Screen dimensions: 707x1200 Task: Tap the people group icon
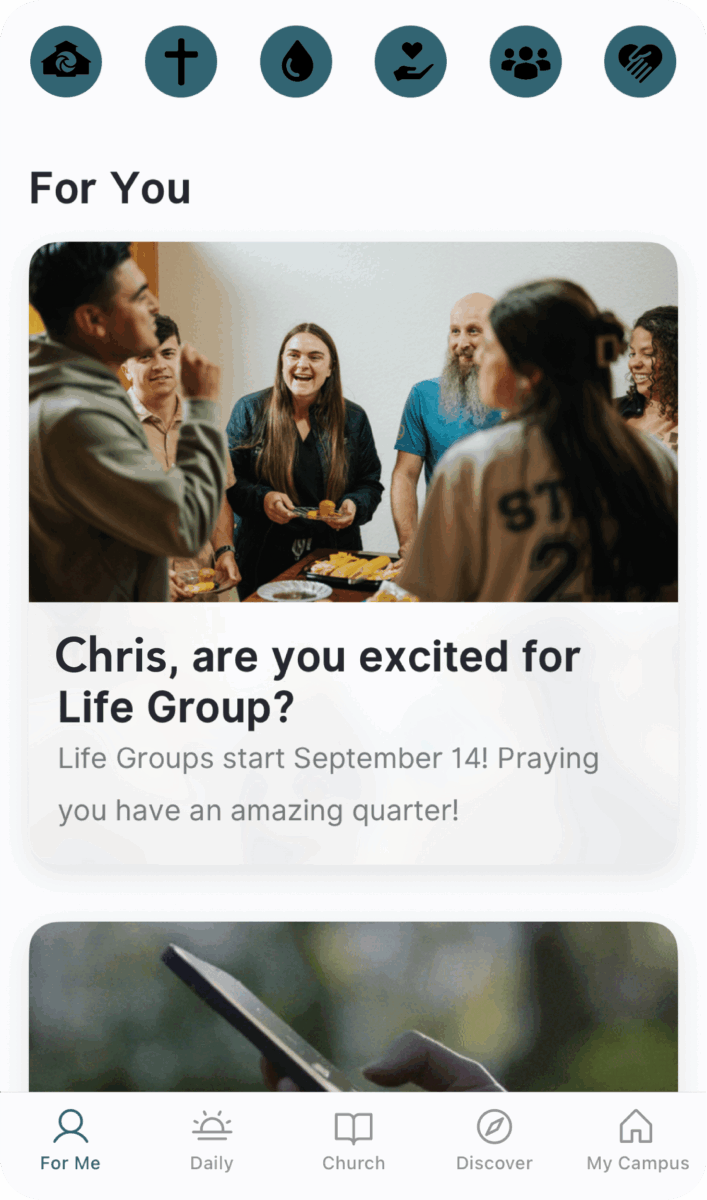[526, 62]
